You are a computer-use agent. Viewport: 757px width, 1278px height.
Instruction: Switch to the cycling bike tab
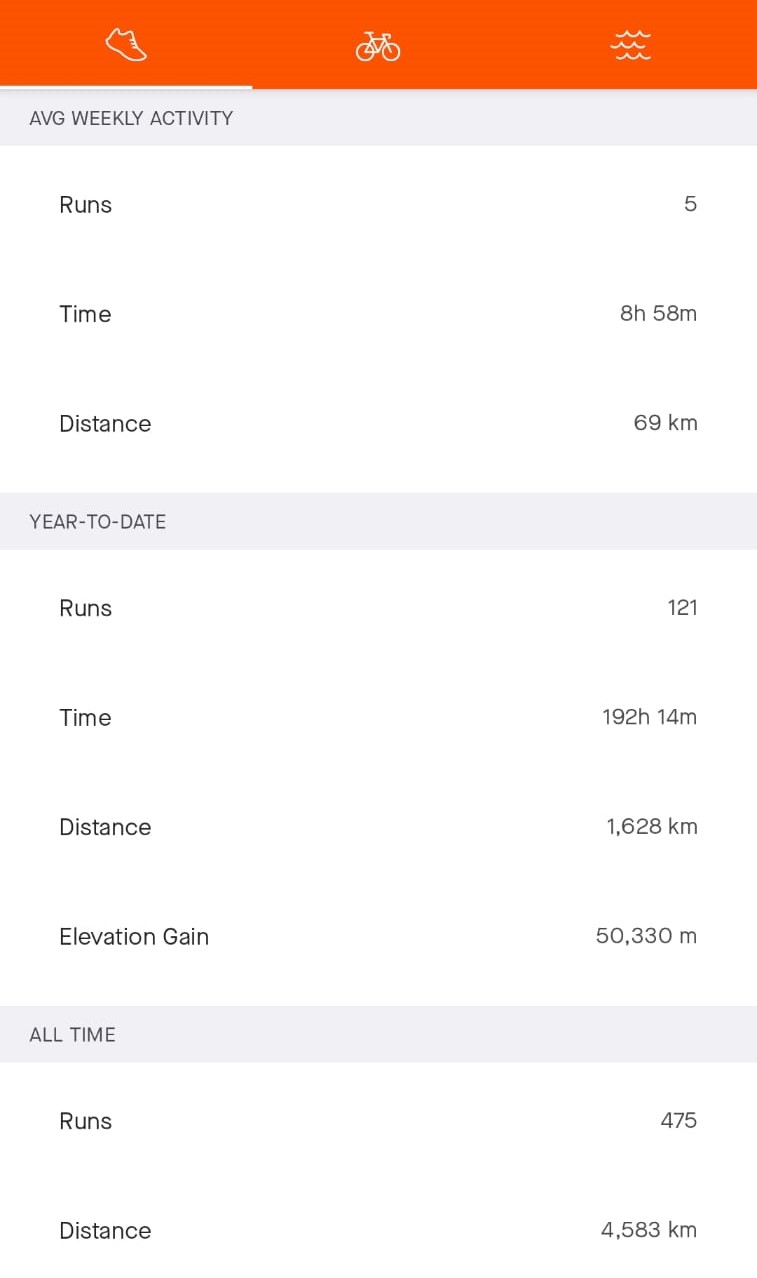point(378,45)
